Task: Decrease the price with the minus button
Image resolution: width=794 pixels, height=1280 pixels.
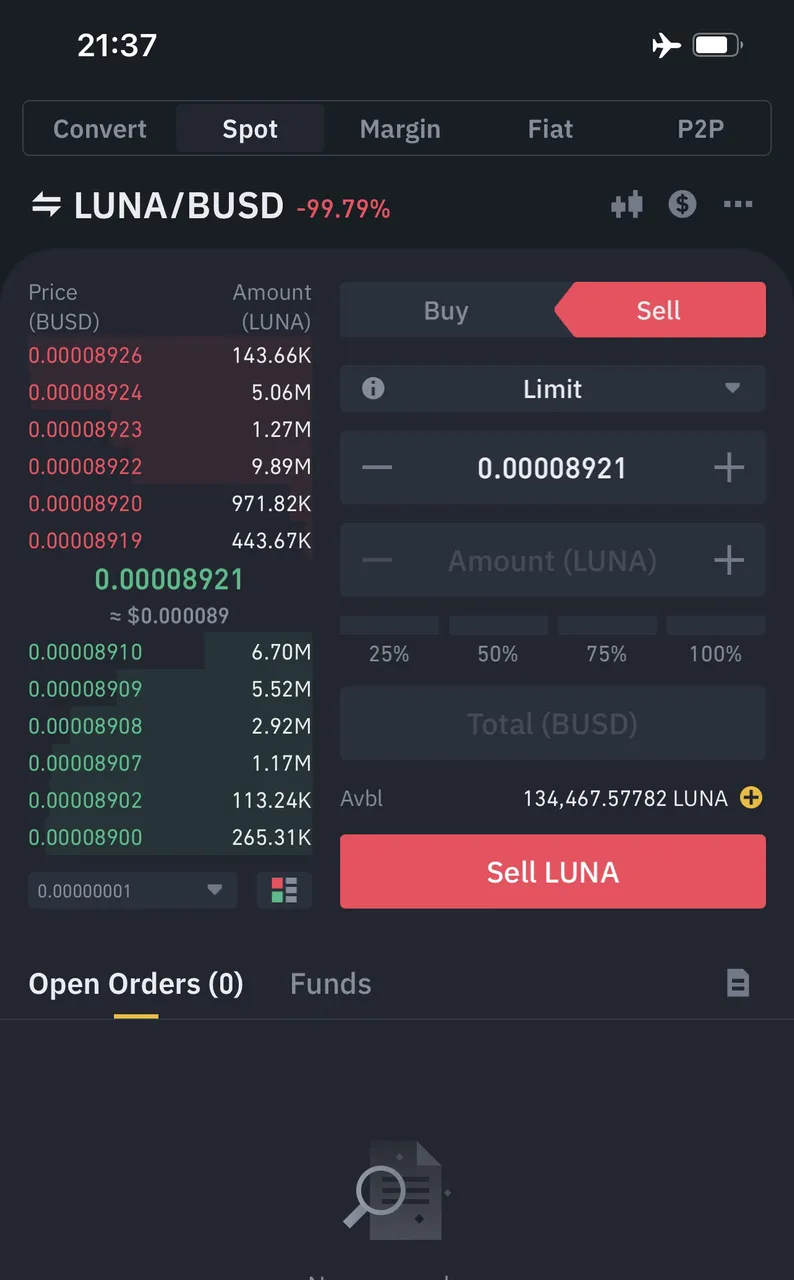Action: [377, 468]
